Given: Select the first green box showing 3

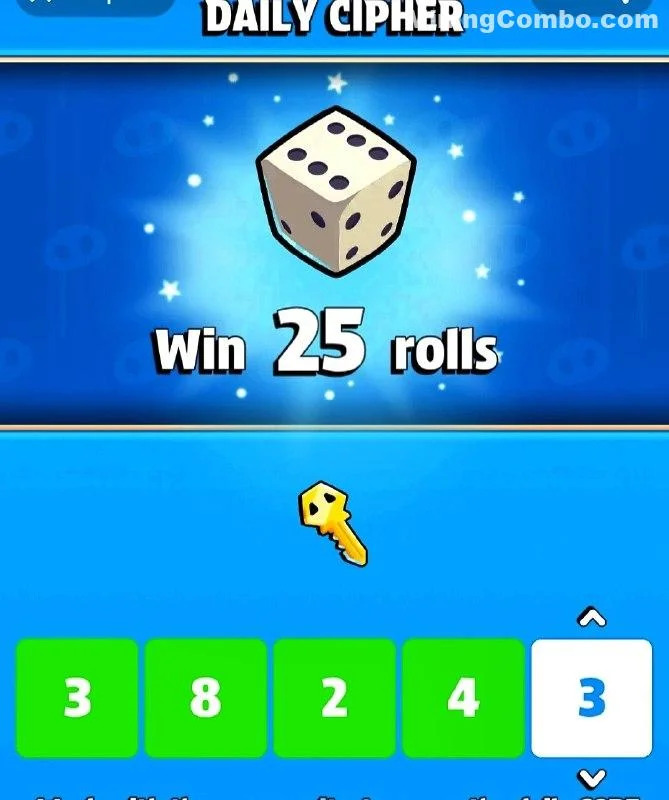Looking at the screenshot, I should tap(77, 698).
